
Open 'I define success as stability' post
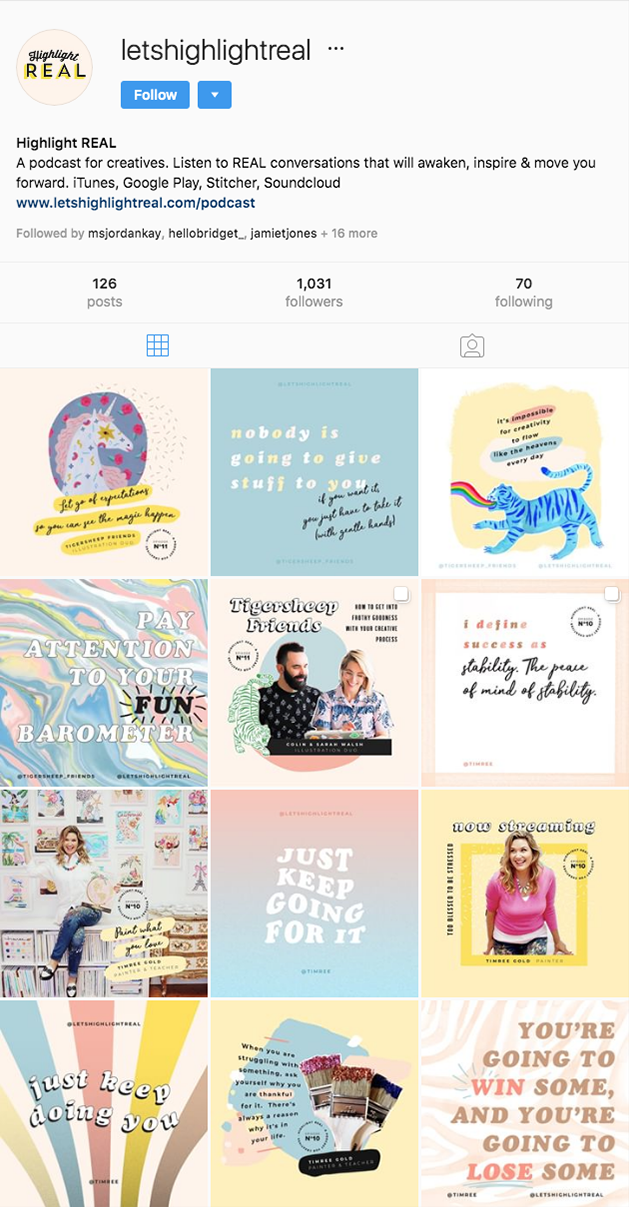[524, 682]
